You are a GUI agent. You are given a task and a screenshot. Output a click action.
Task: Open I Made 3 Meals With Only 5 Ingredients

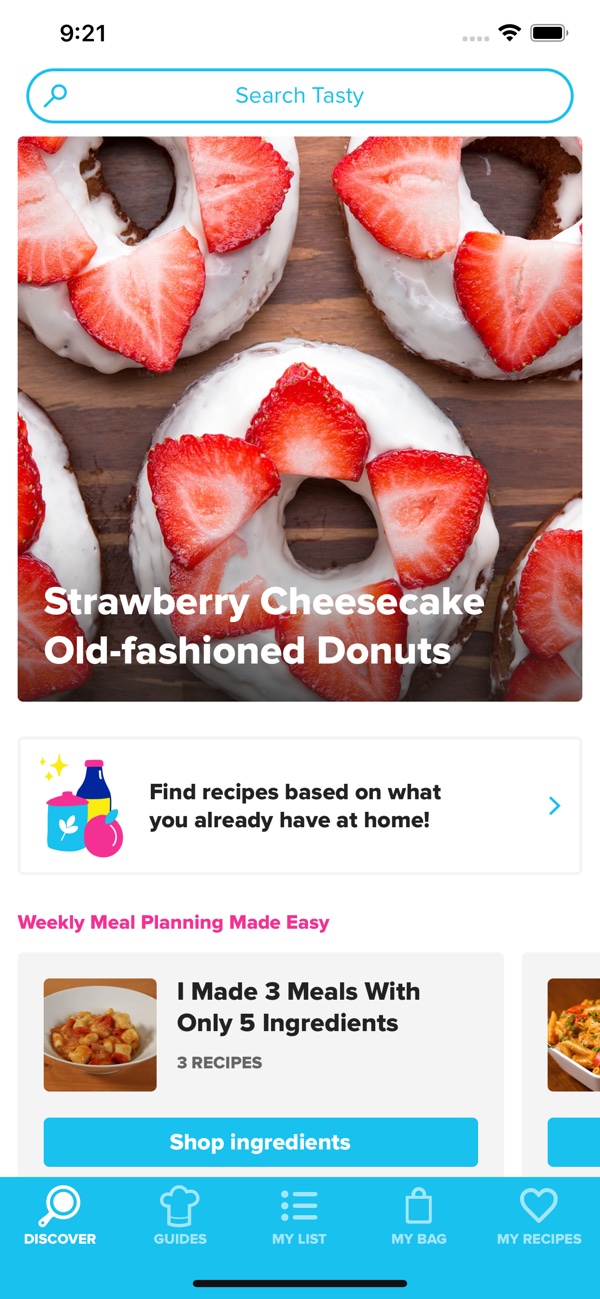click(x=298, y=1007)
